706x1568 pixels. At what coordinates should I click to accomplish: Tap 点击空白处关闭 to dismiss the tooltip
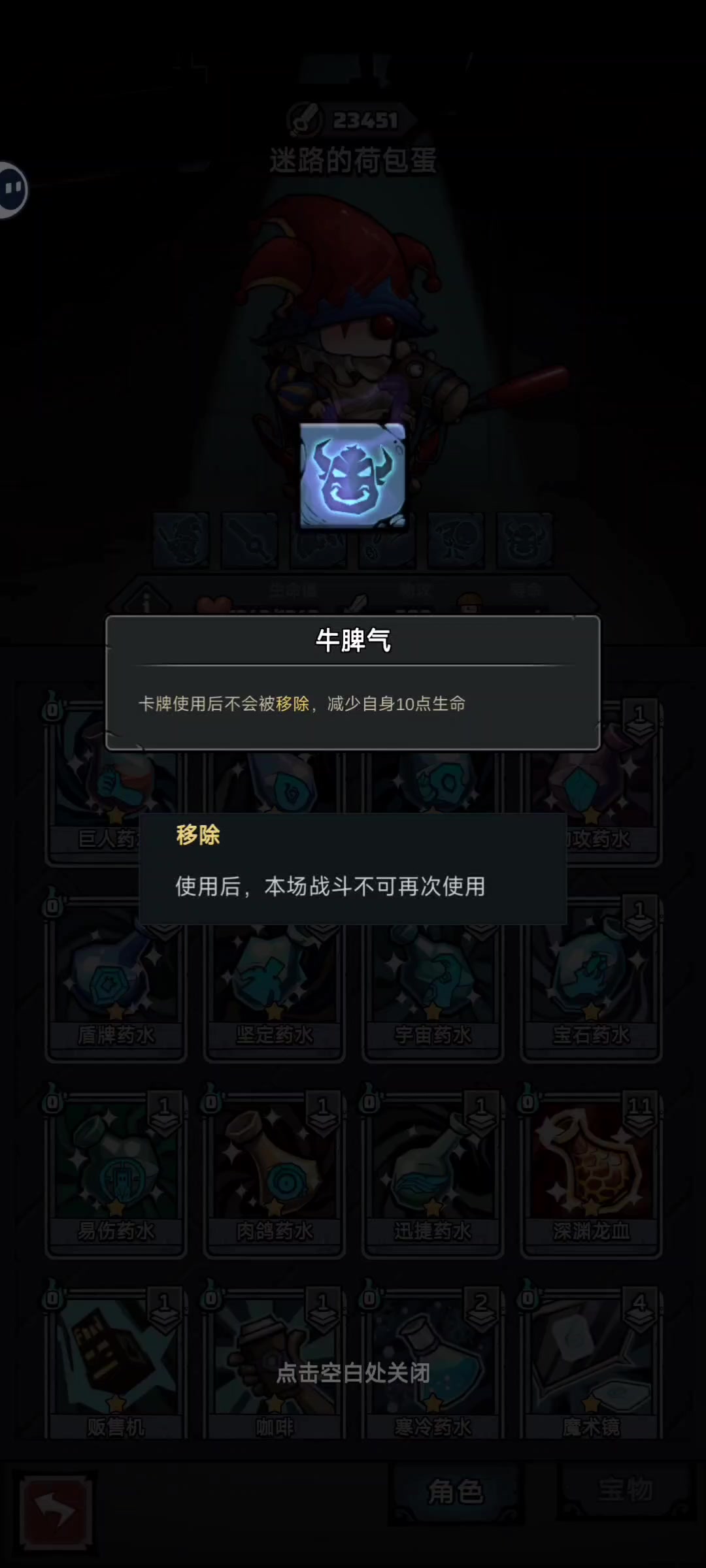(x=353, y=1372)
